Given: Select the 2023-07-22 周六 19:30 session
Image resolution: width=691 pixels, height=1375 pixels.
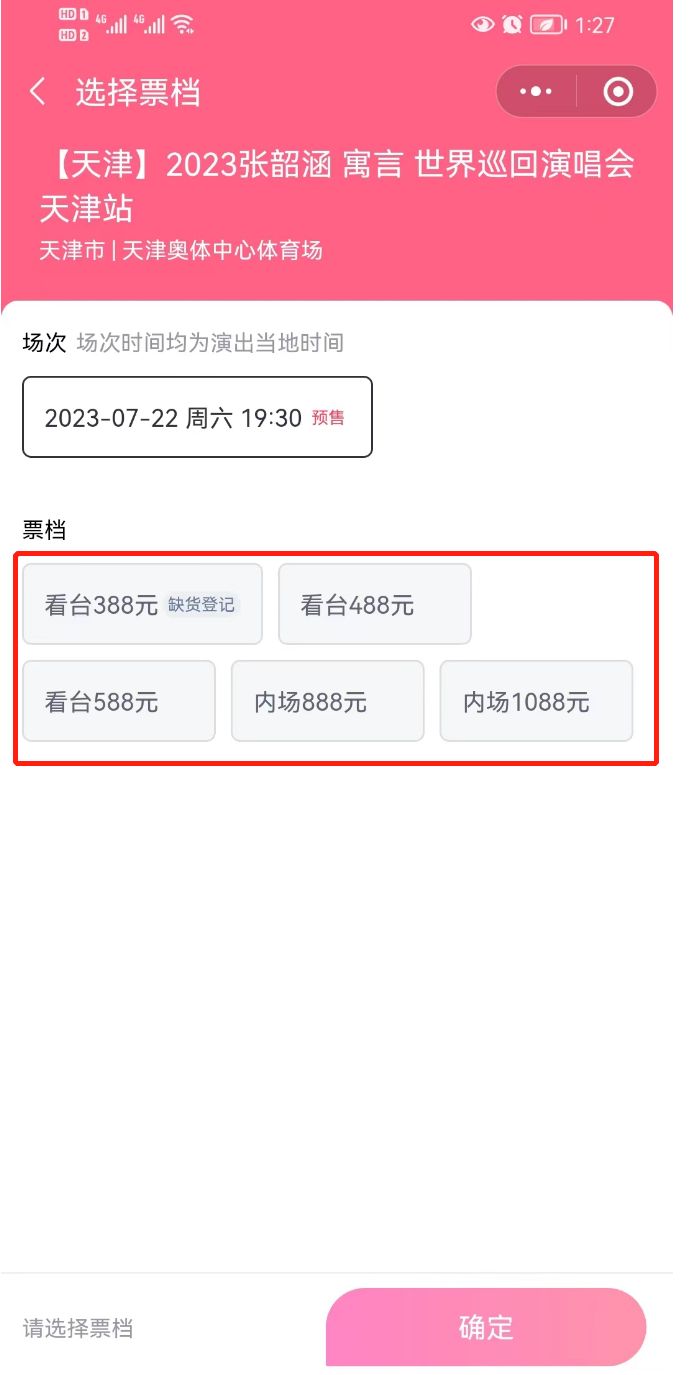Looking at the screenshot, I should [197, 417].
